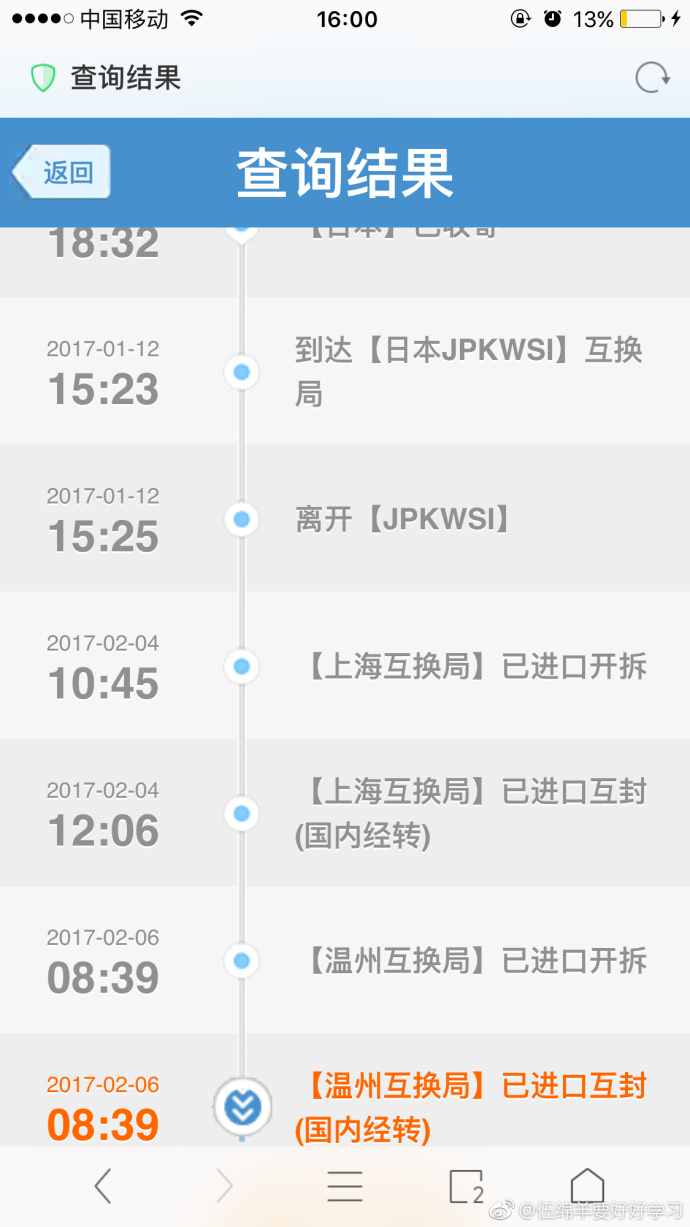Image resolution: width=690 pixels, height=1227 pixels.
Task: Reload the page with the refresh icon
Action: (652, 78)
